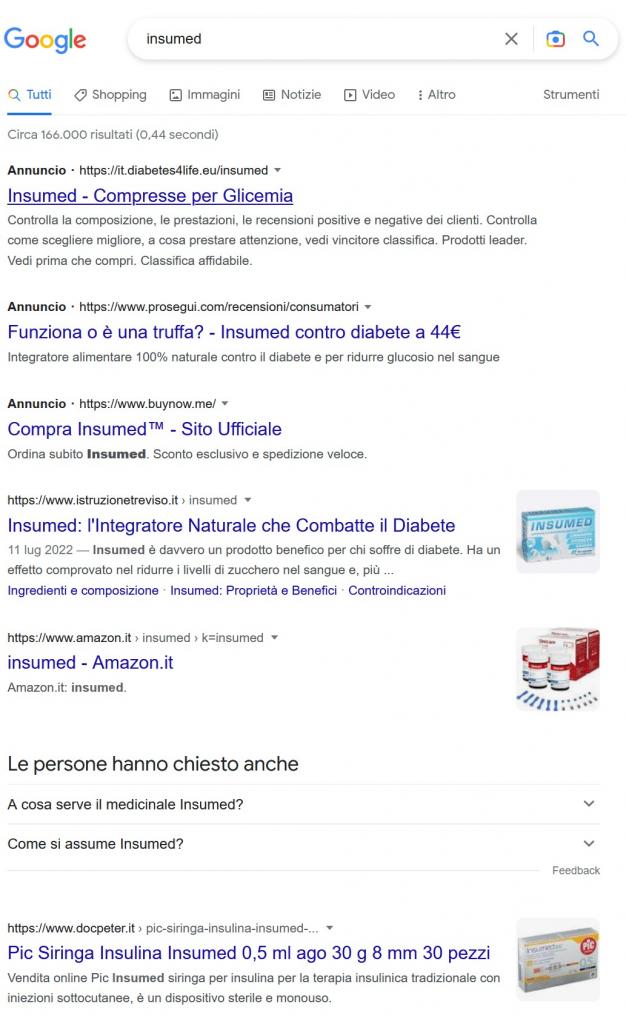Open the Notizie tab
The width and height of the screenshot is (626, 1024).
click(291, 95)
